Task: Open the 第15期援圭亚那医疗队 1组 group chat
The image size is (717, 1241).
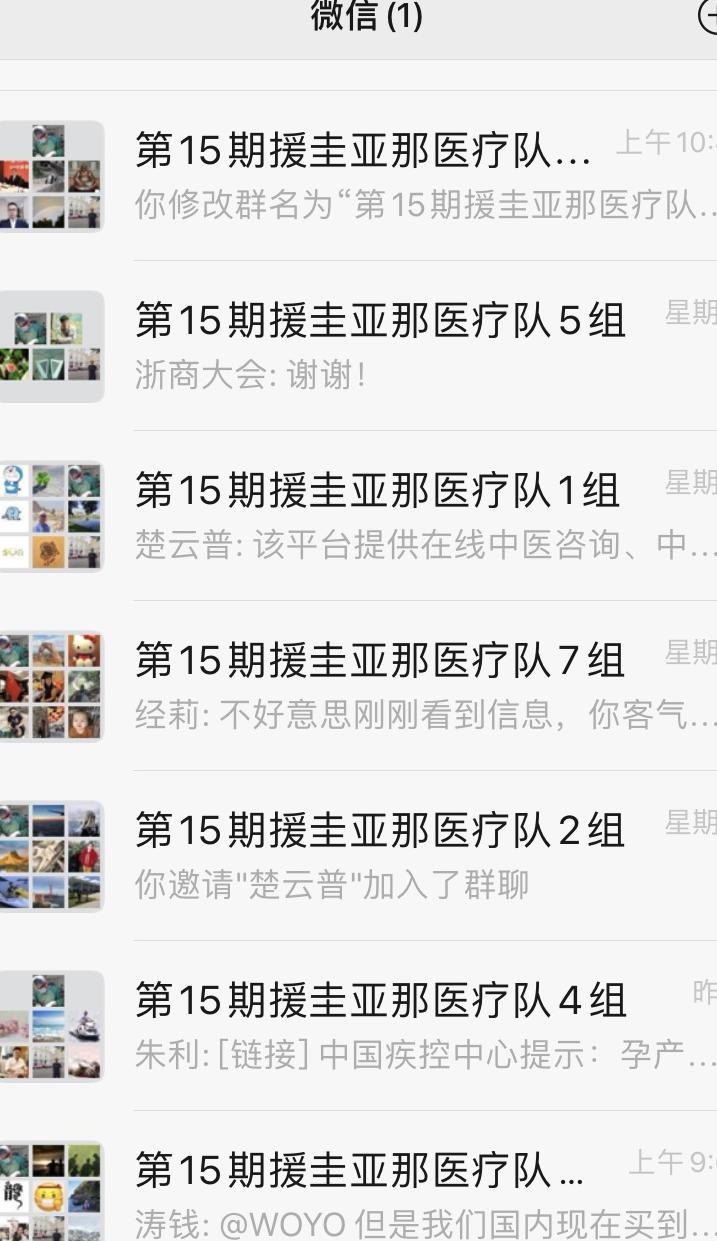Action: pos(380,515)
